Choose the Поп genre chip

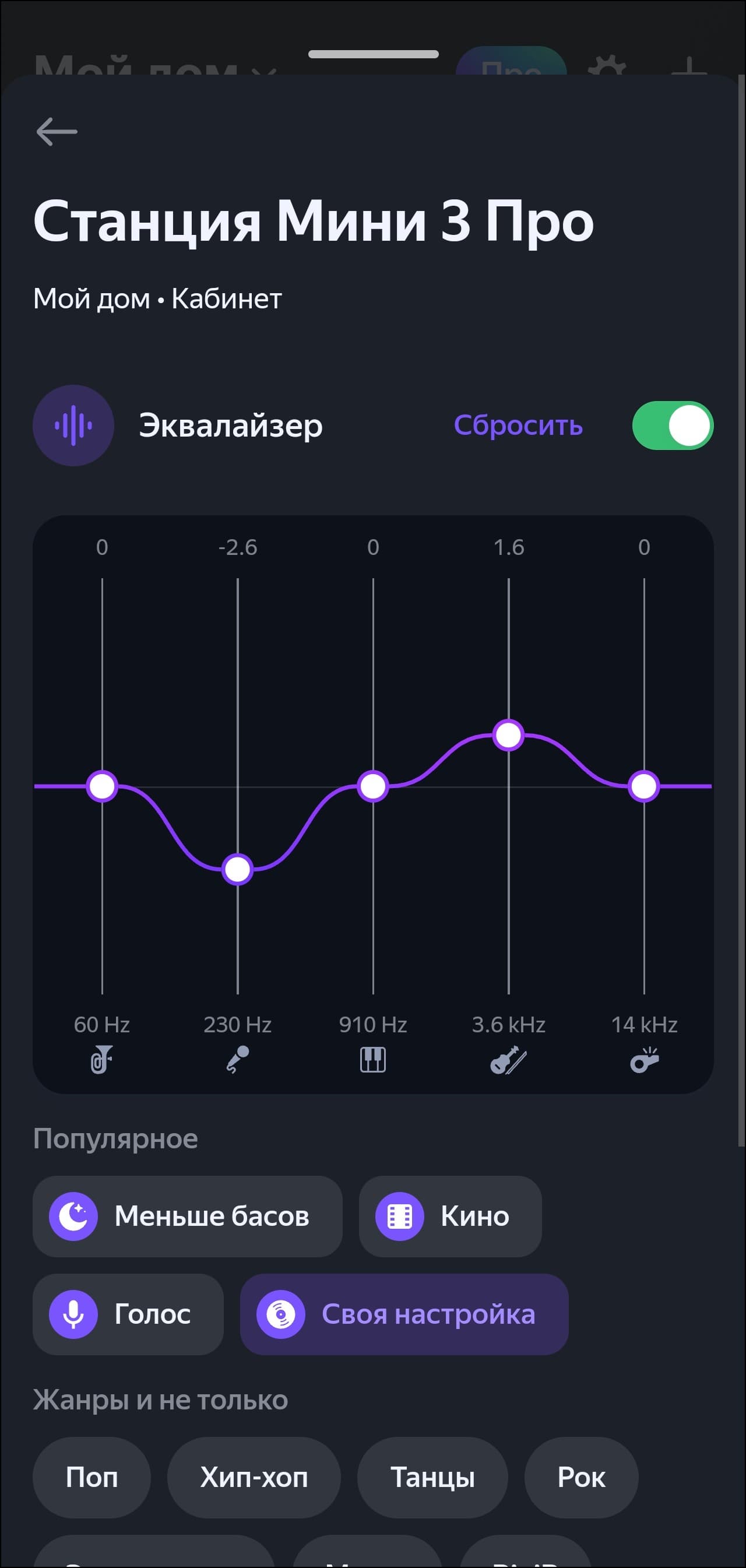coord(92,1477)
